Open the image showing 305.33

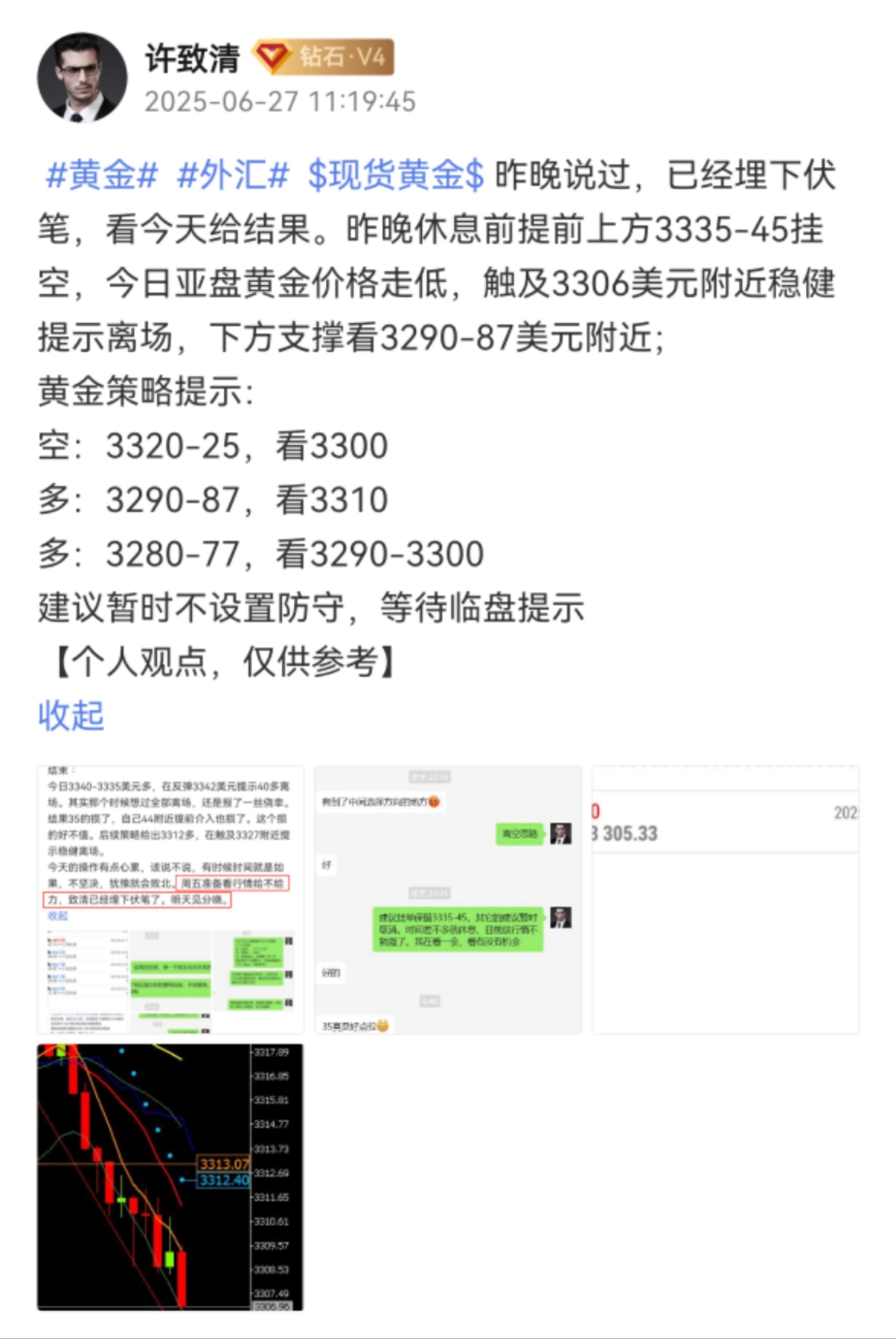(x=725, y=899)
